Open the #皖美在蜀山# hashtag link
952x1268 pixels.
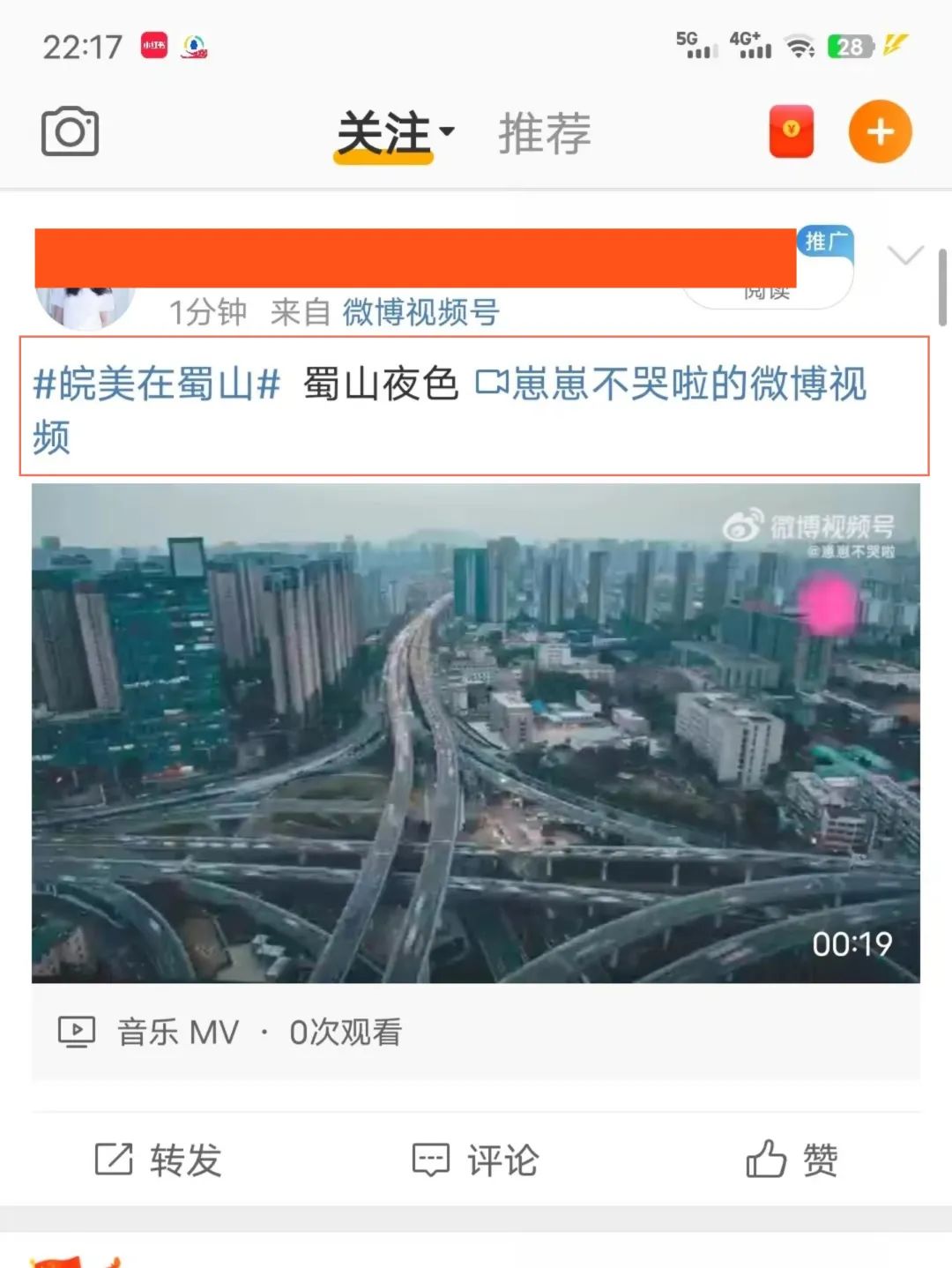click(157, 384)
